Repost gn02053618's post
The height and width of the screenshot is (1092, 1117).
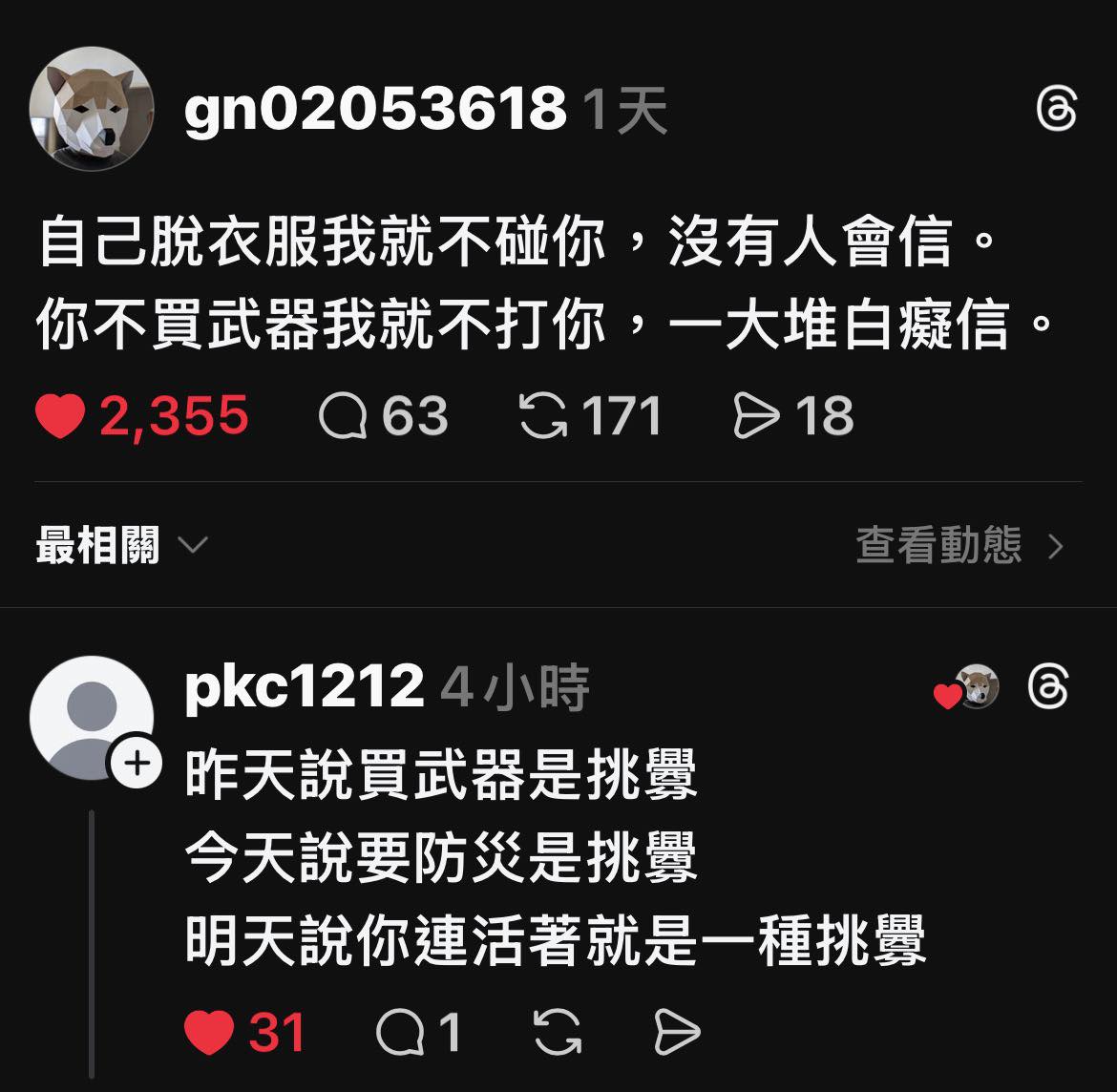click(x=543, y=418)
